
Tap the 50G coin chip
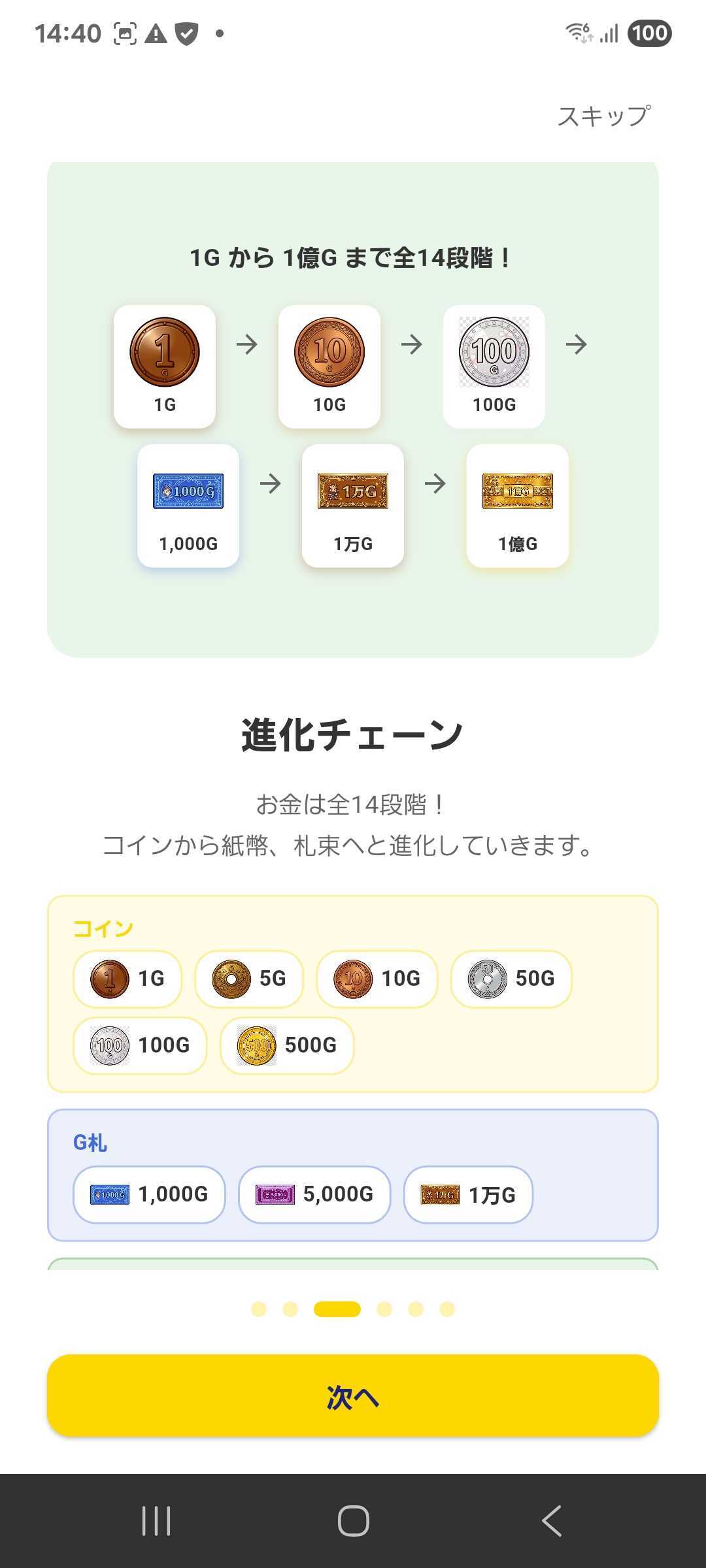pyautogui.click(x=511, y=978)
